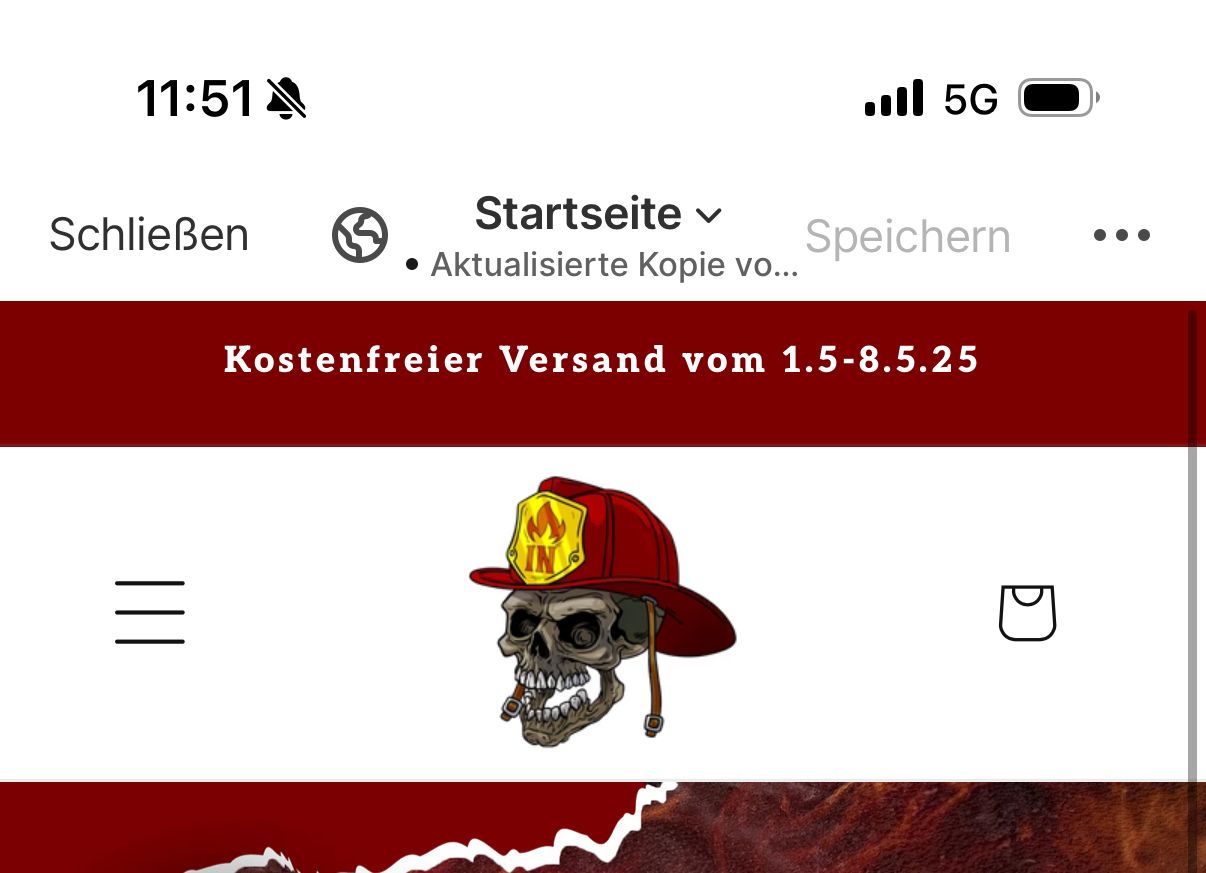Open the hamburger navigation menu
The image size is (1206, 873).
150,612
